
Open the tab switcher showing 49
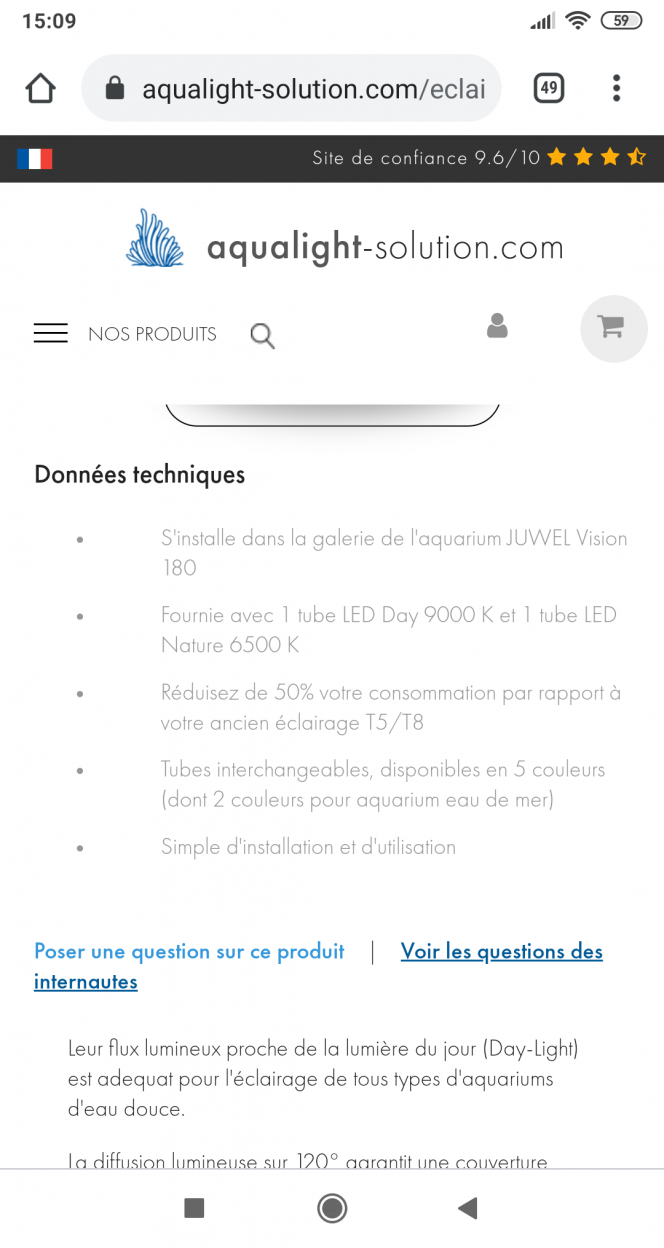click(548, 88)
